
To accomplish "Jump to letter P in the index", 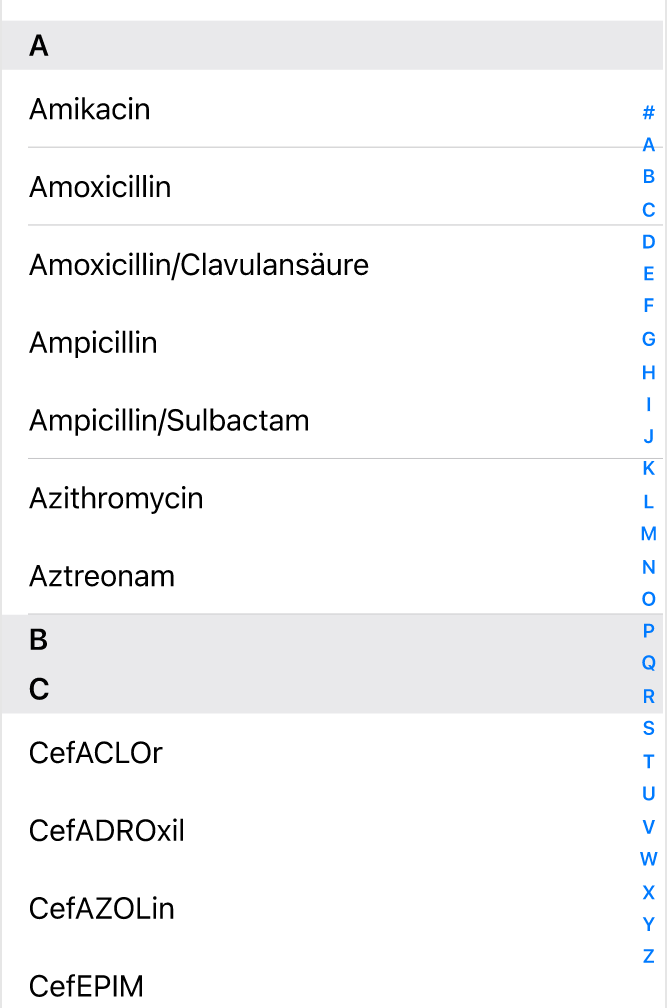I will pos(648,631).
